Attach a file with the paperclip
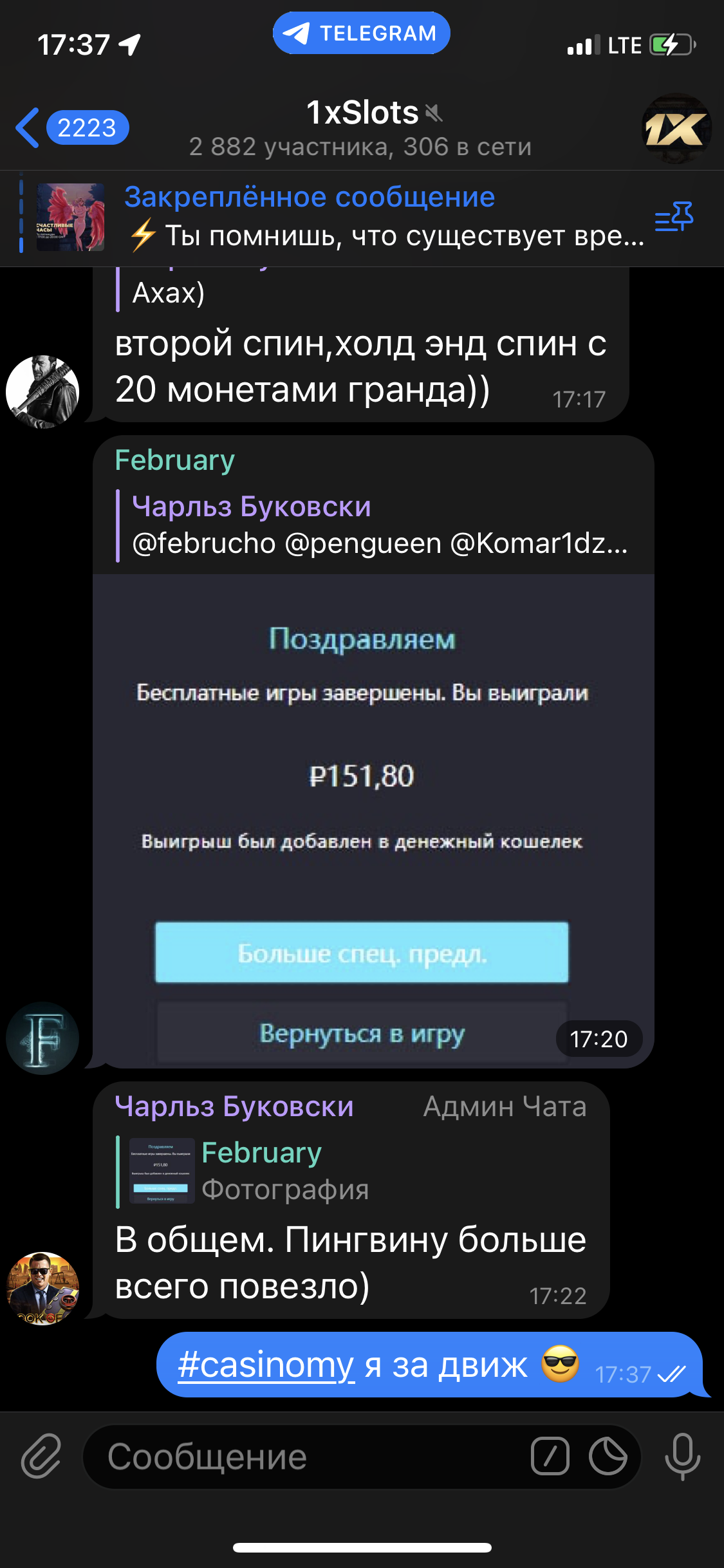The width and height of the screenshot is (724, 1568). point(41,1456)
